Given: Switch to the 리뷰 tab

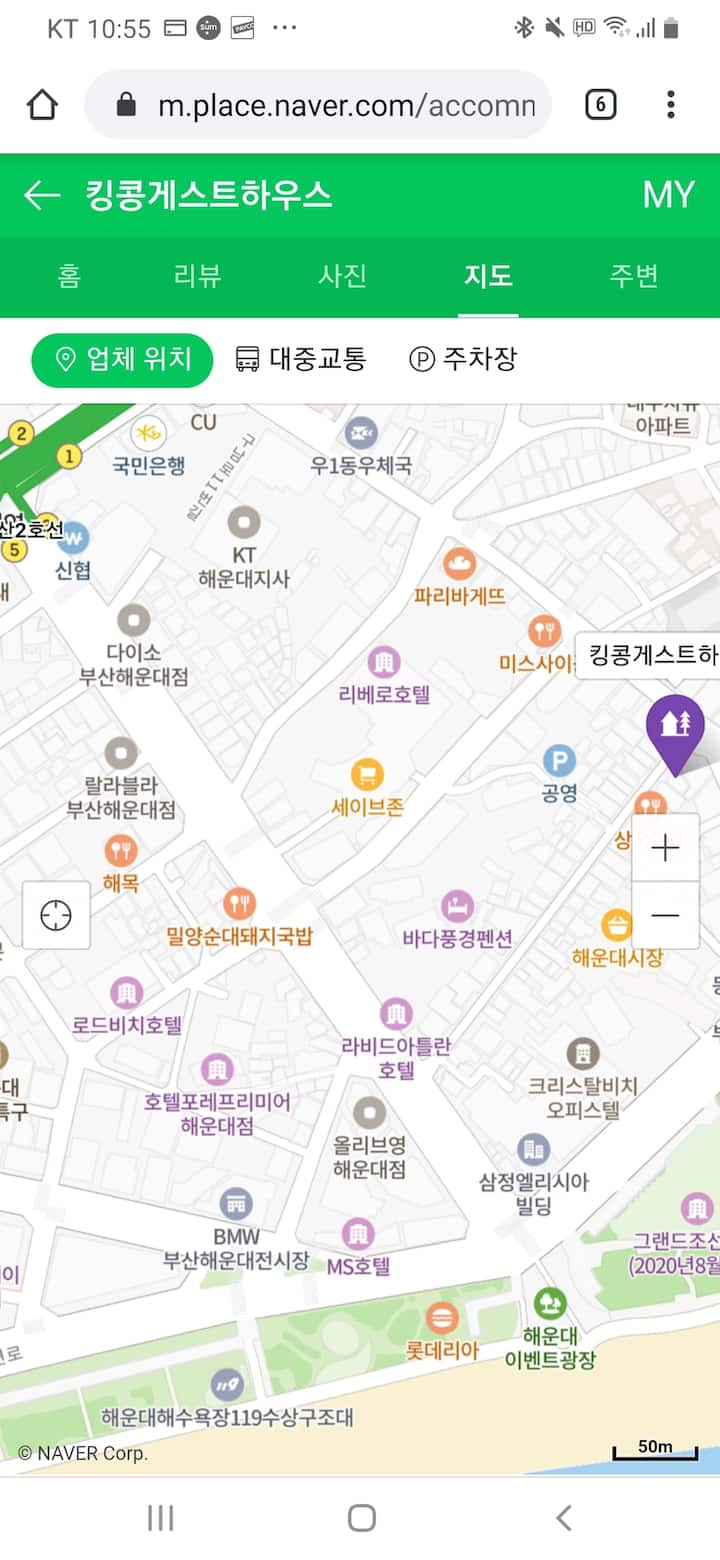Looking at the screenshot, I should (198, 276).
